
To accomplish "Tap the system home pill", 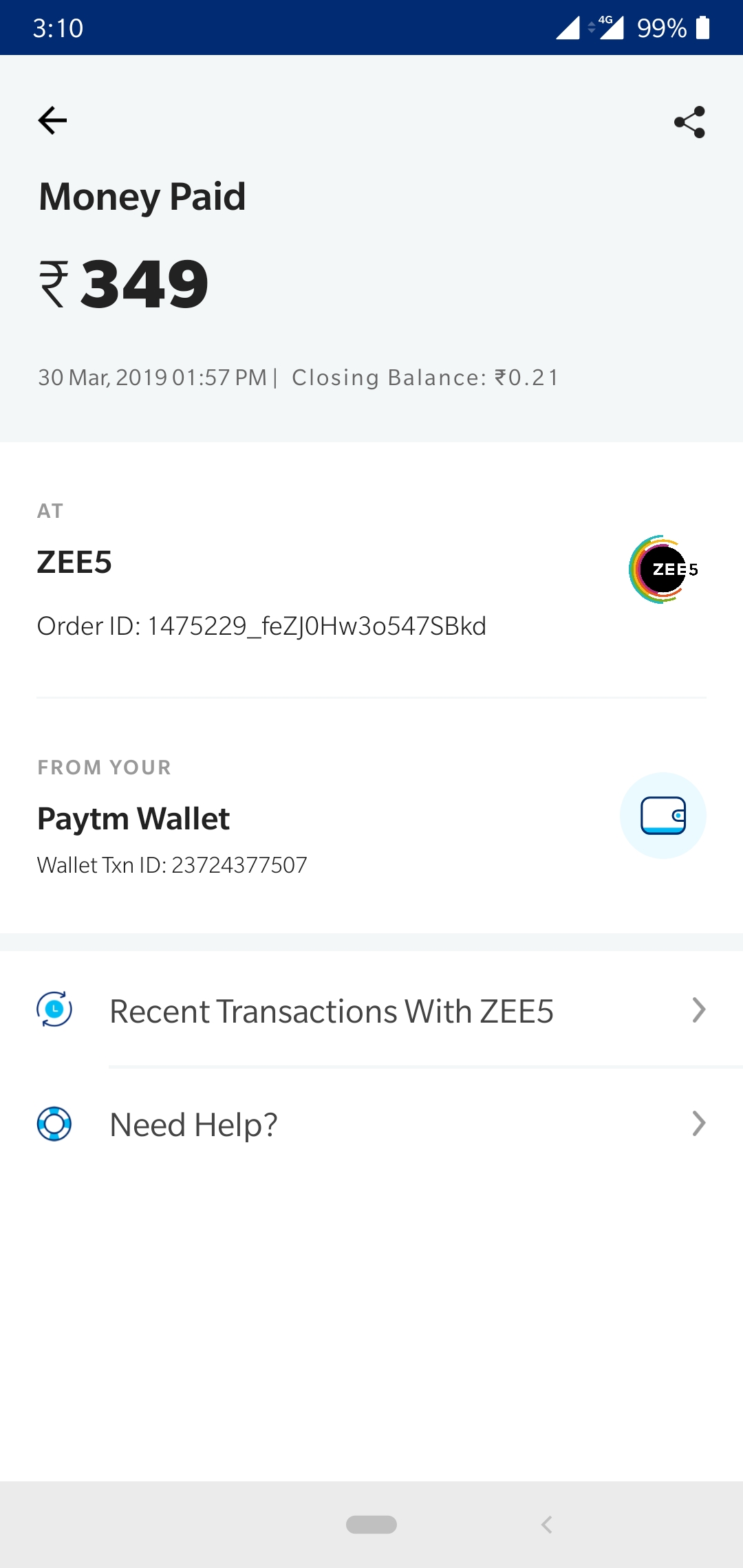I will 371,1525.
